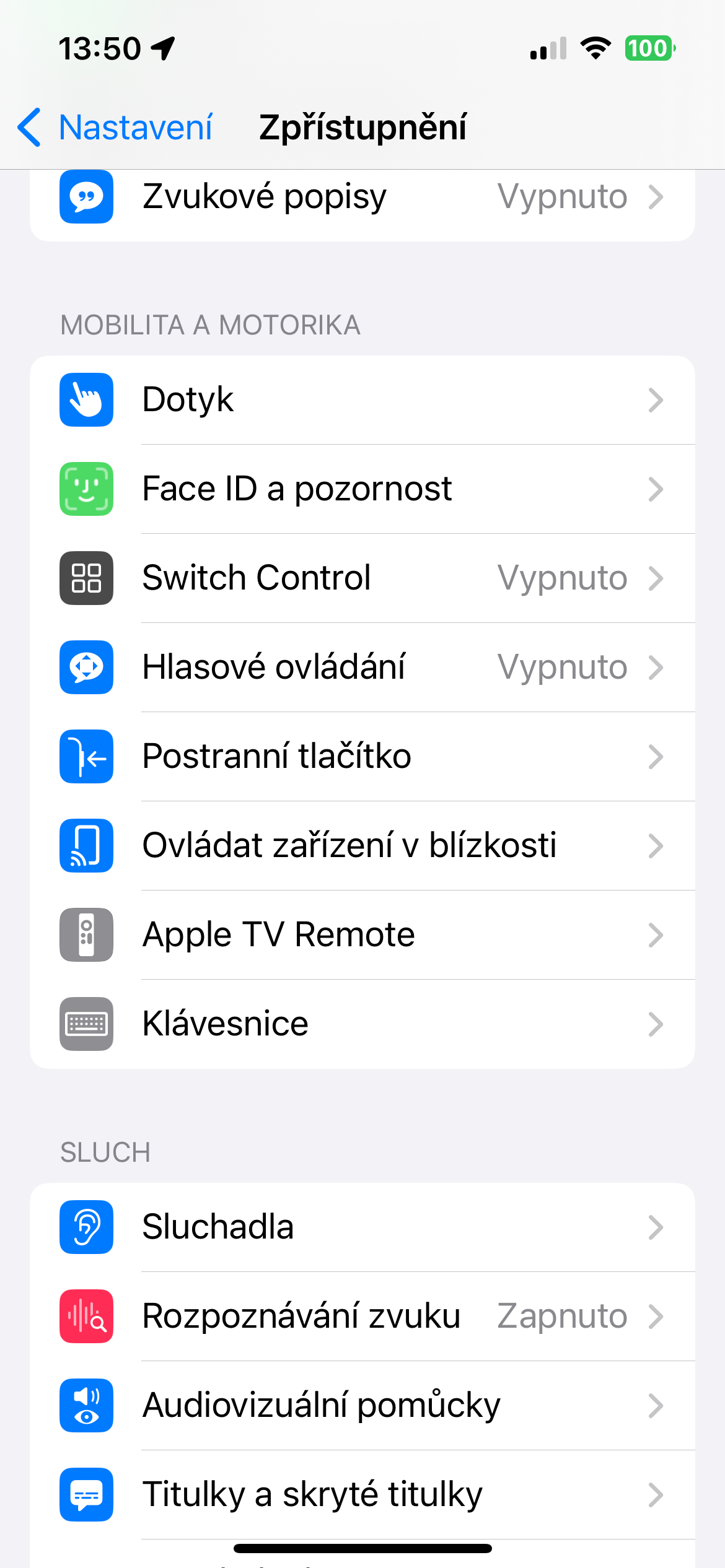This screenshot has height=1568, width=725.
Task: Select Postranní tlačítko row
Action: [x=362, y=757]
